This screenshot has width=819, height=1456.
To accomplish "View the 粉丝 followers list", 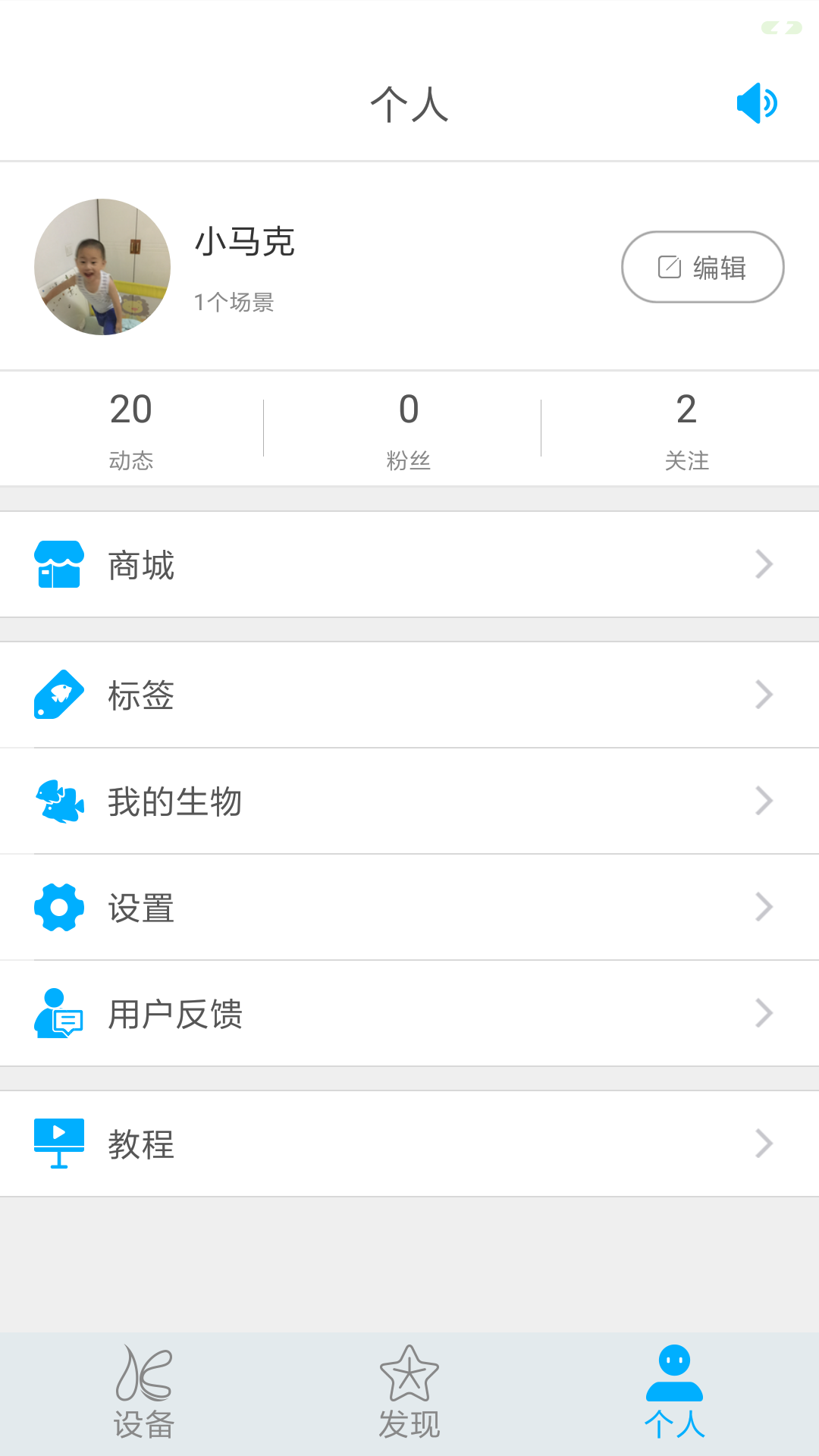I will point(409,429).
